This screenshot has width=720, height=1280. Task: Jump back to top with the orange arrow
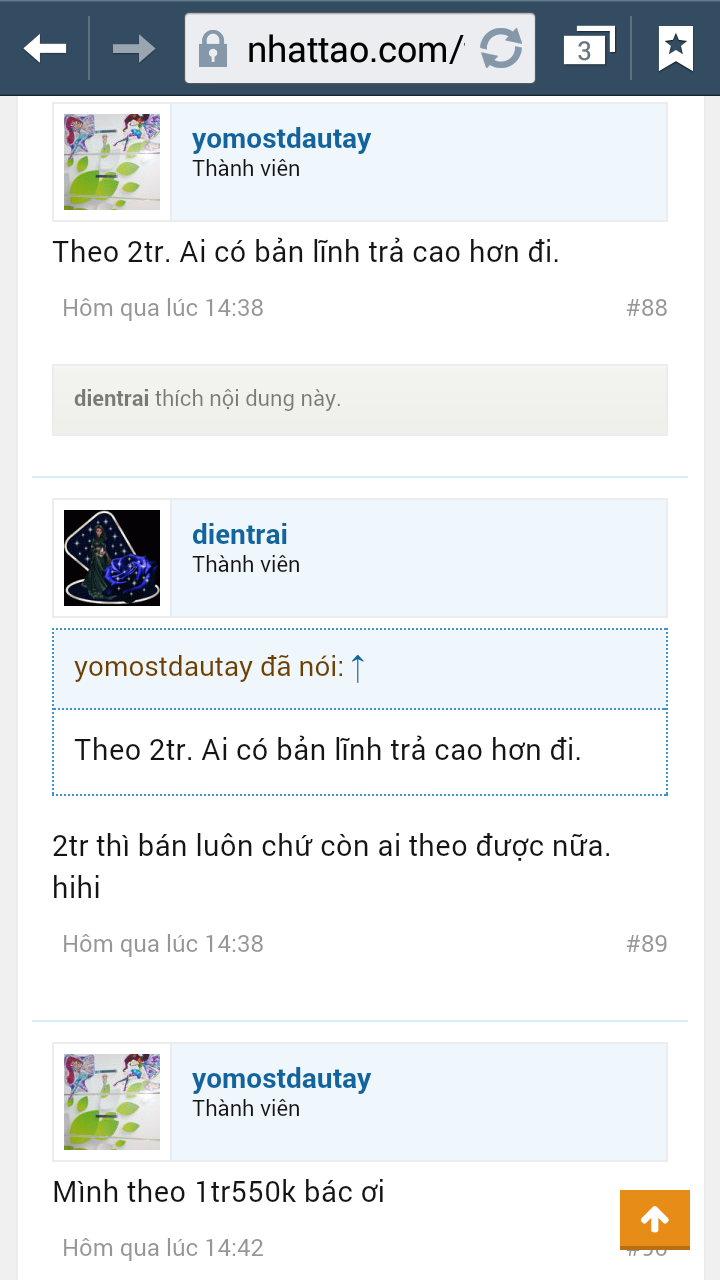click(x=655, y=1219)
